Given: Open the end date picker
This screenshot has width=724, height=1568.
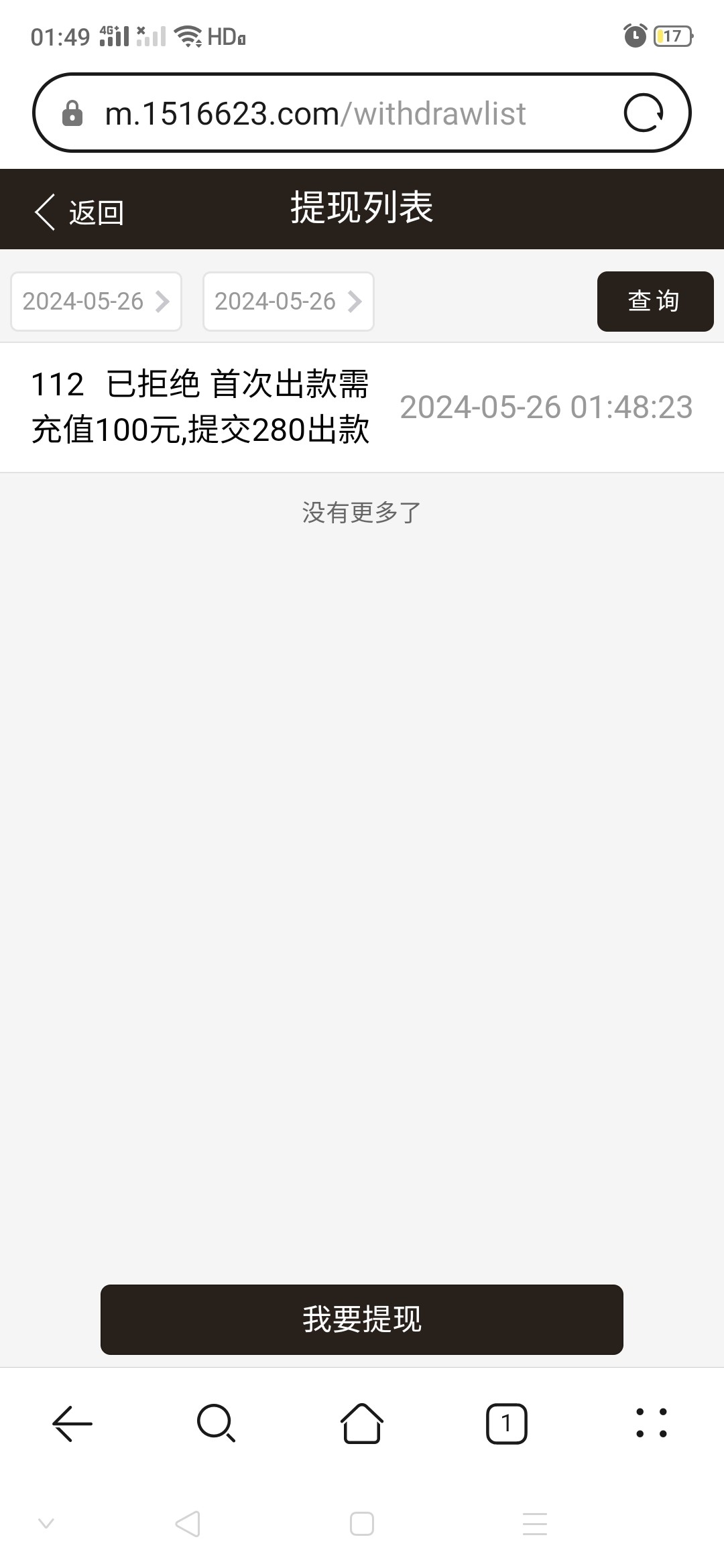Looking at the screenshot, I should [x=288, y=302].
